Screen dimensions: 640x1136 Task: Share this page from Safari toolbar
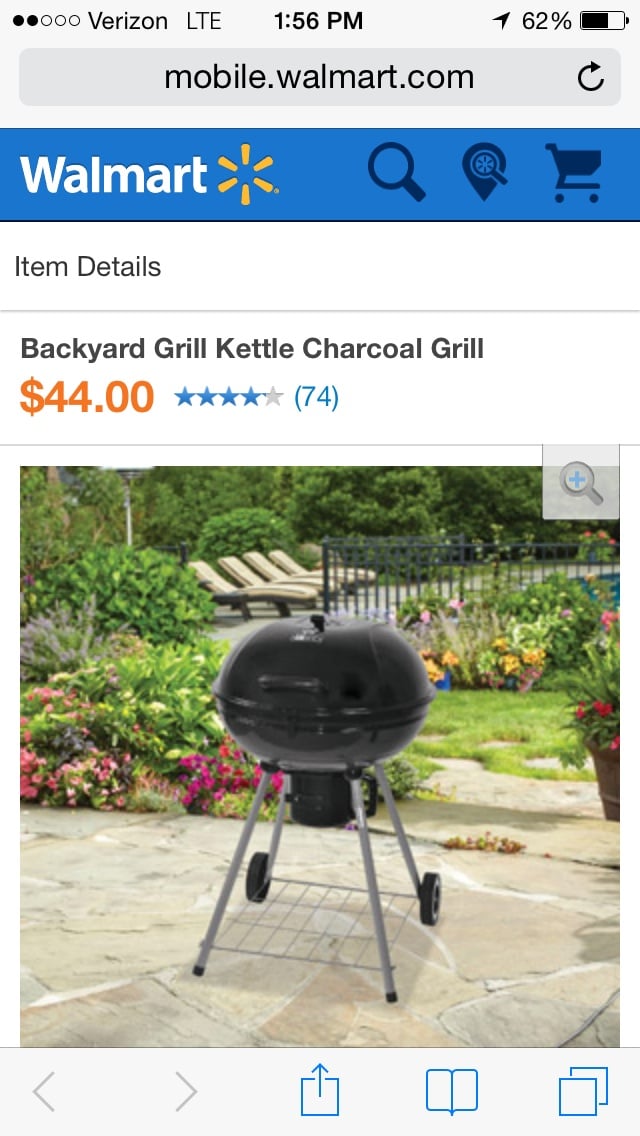320,1090
